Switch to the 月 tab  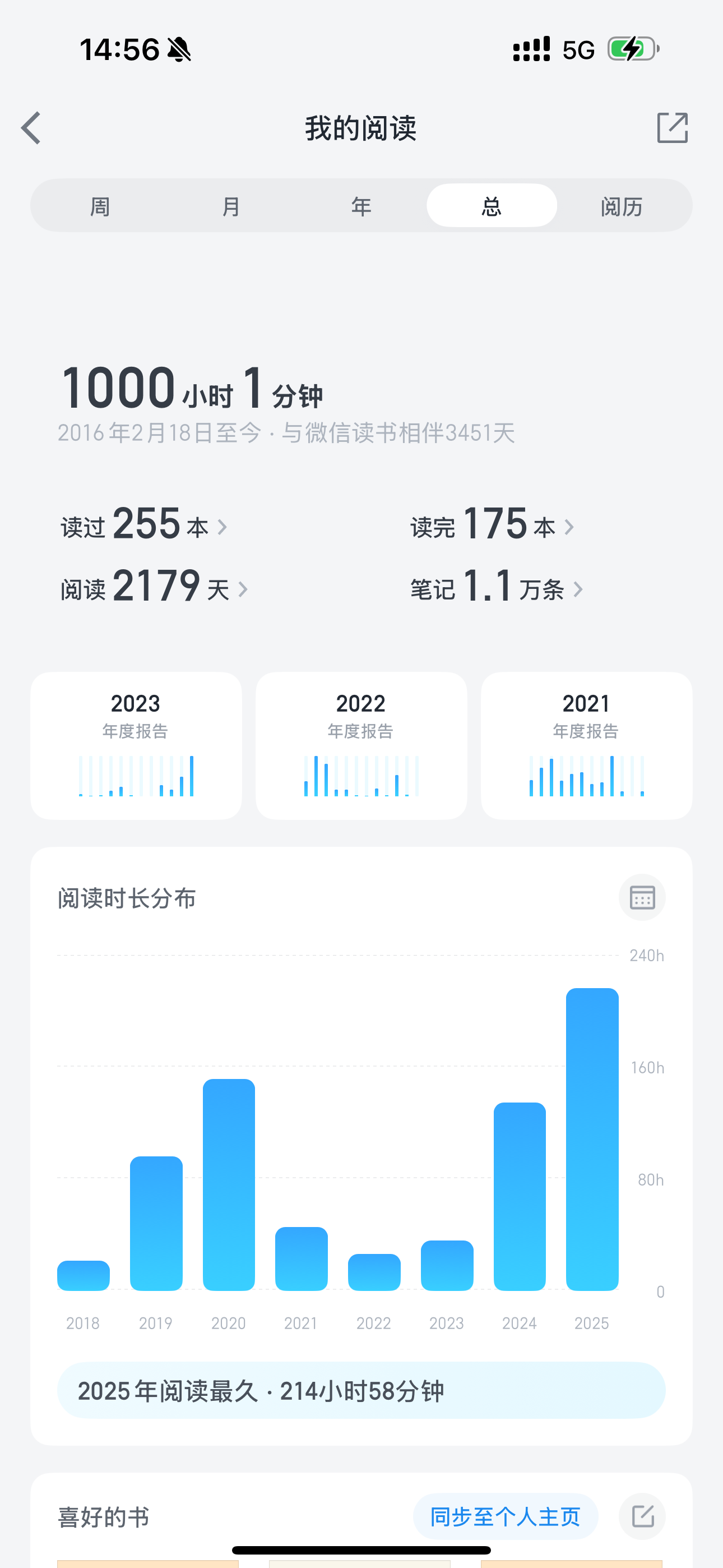[x=231, y=206]
